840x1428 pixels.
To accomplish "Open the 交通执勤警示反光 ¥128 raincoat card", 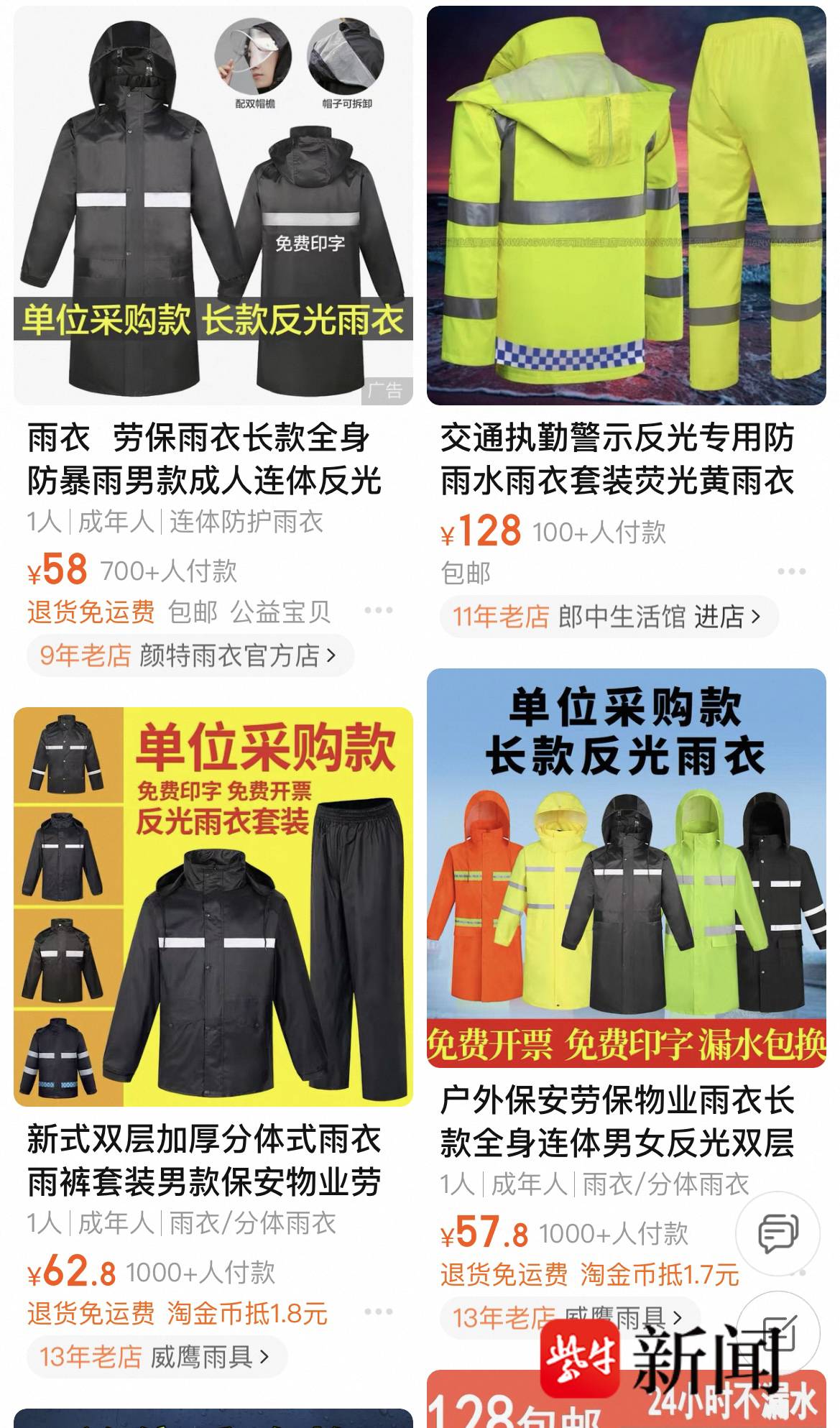I will tap(626, 206).
